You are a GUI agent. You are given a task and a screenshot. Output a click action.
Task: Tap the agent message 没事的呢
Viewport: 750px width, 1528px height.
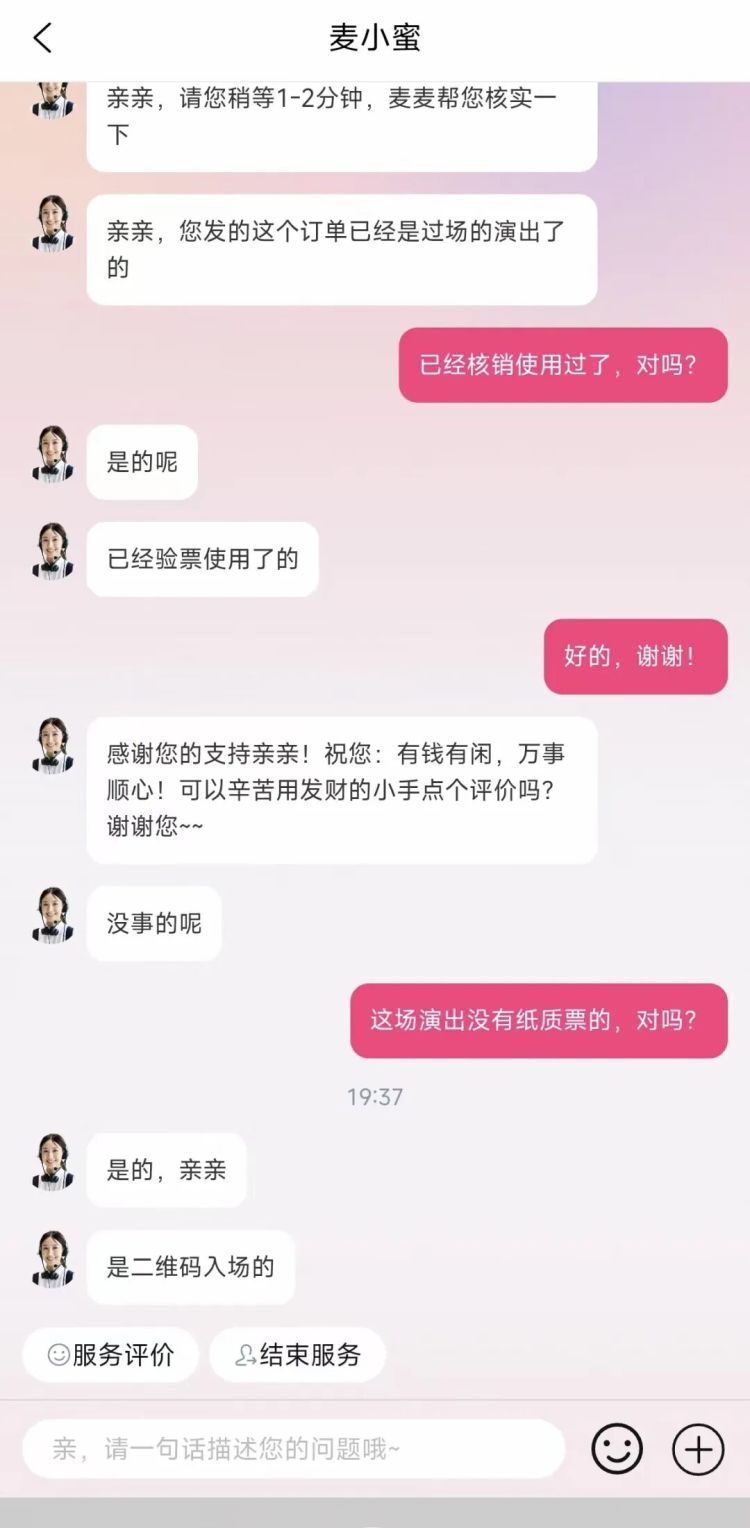coord(154,923)
